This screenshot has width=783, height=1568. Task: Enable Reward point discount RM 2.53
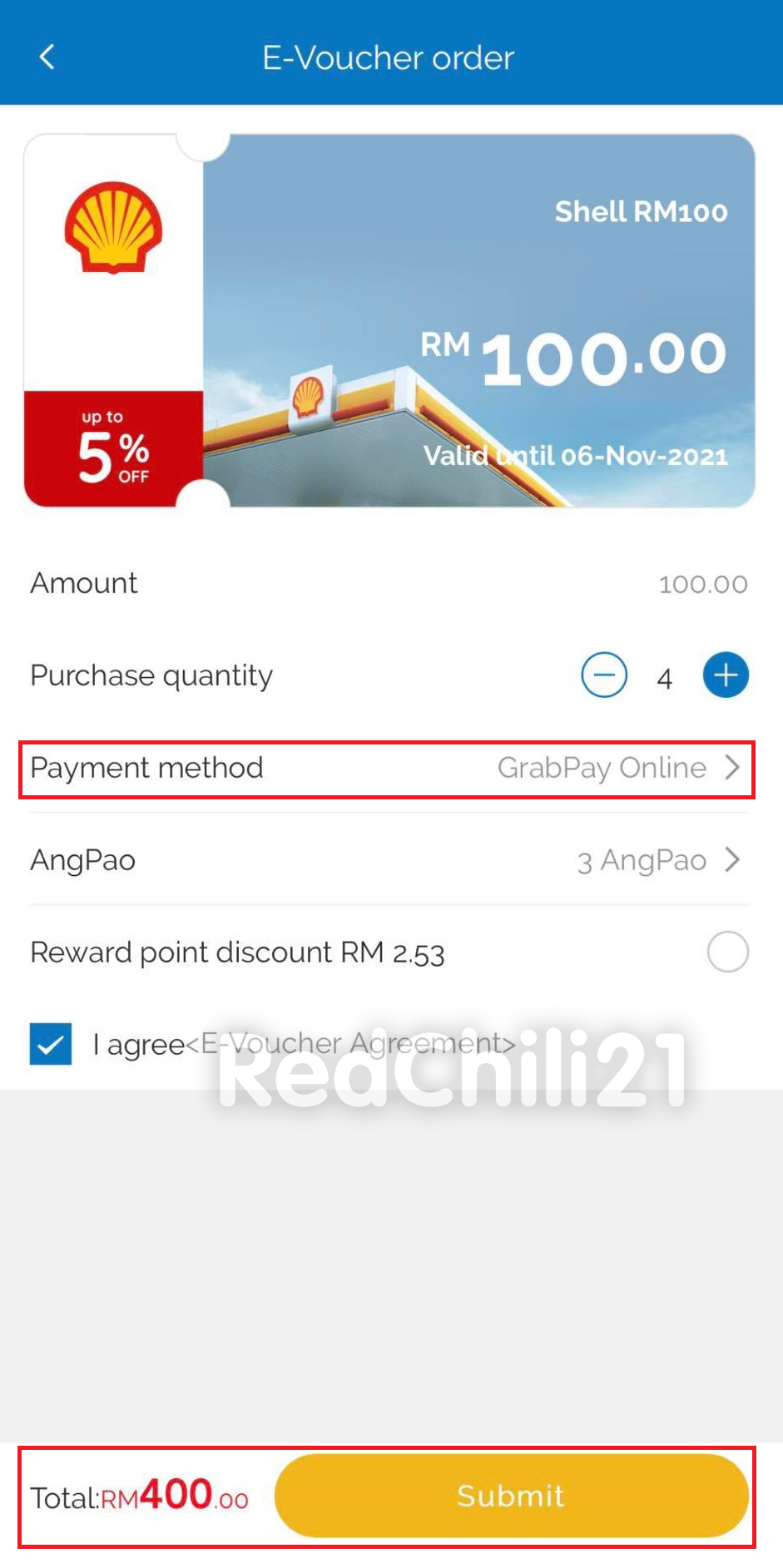(727, 952)
